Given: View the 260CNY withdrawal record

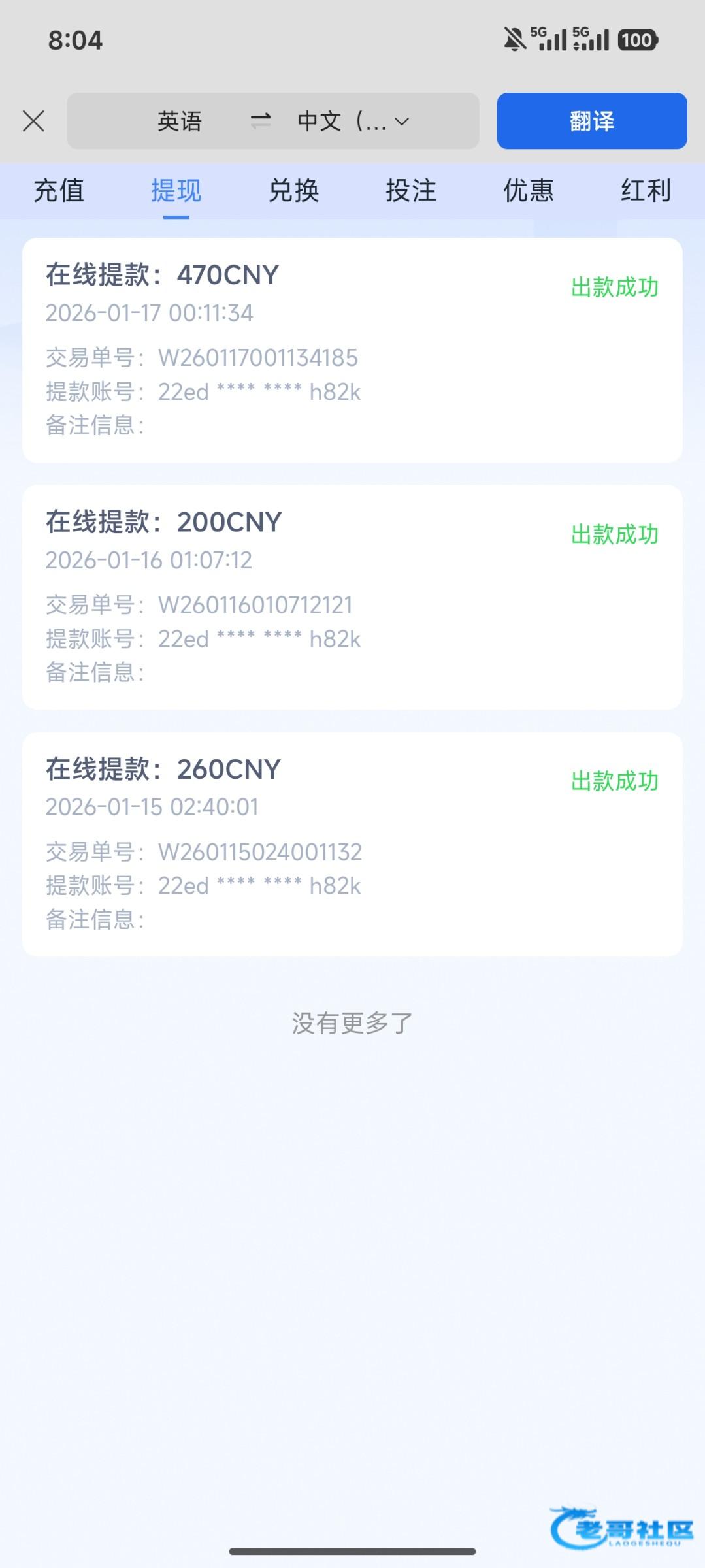Looking at the screenshot, I should coord(352,843).
